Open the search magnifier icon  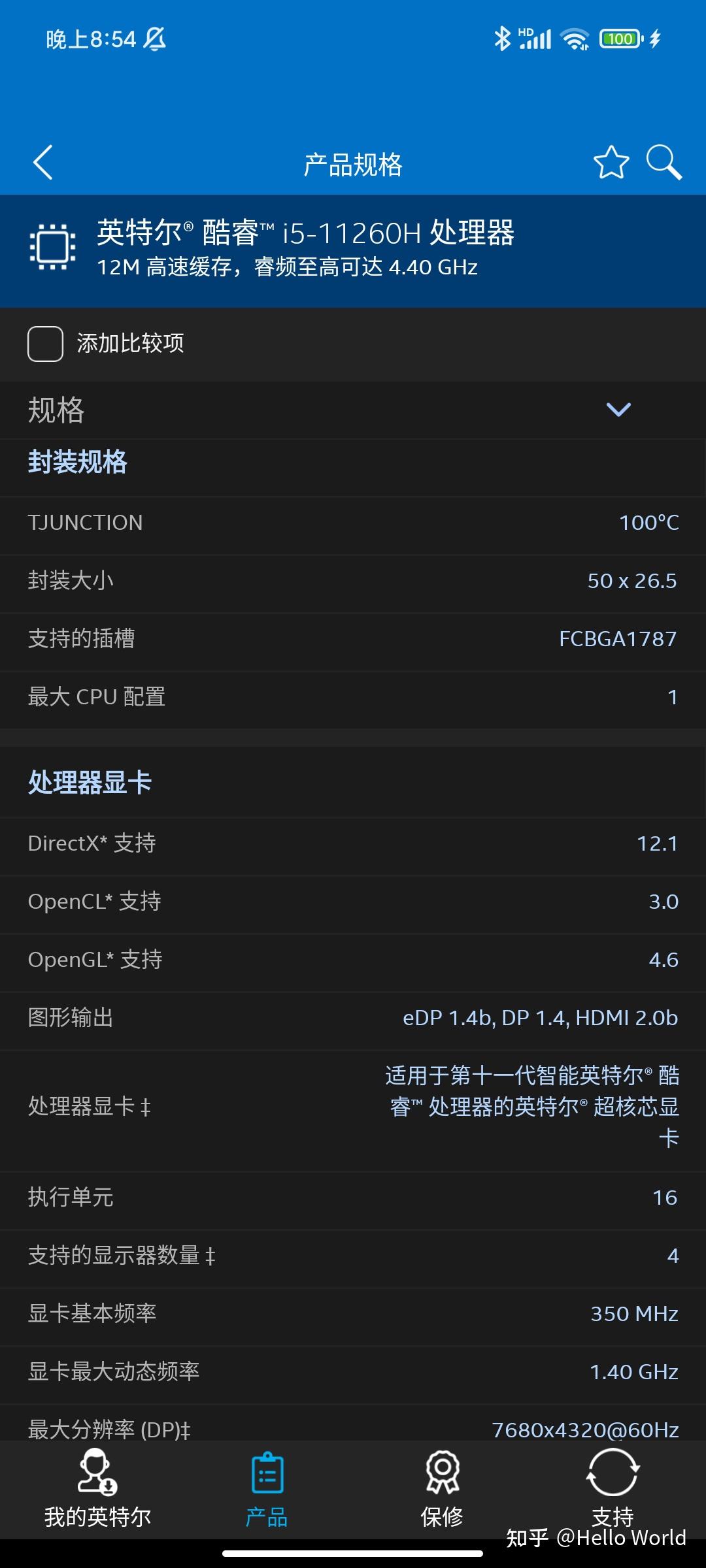coord(664,162)
